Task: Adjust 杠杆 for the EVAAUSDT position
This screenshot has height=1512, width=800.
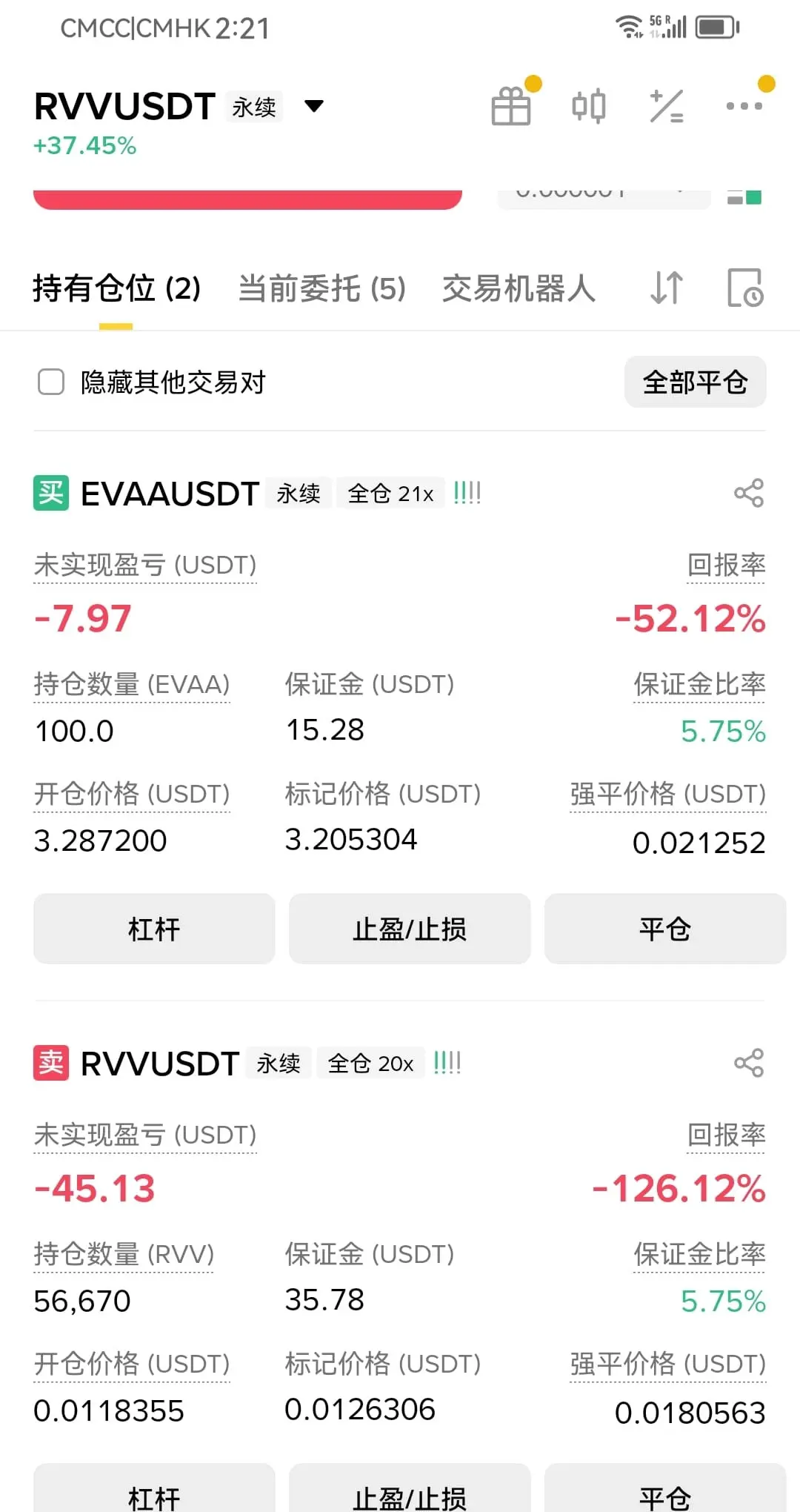Action: pyautogui.click(x=154, y=929)
